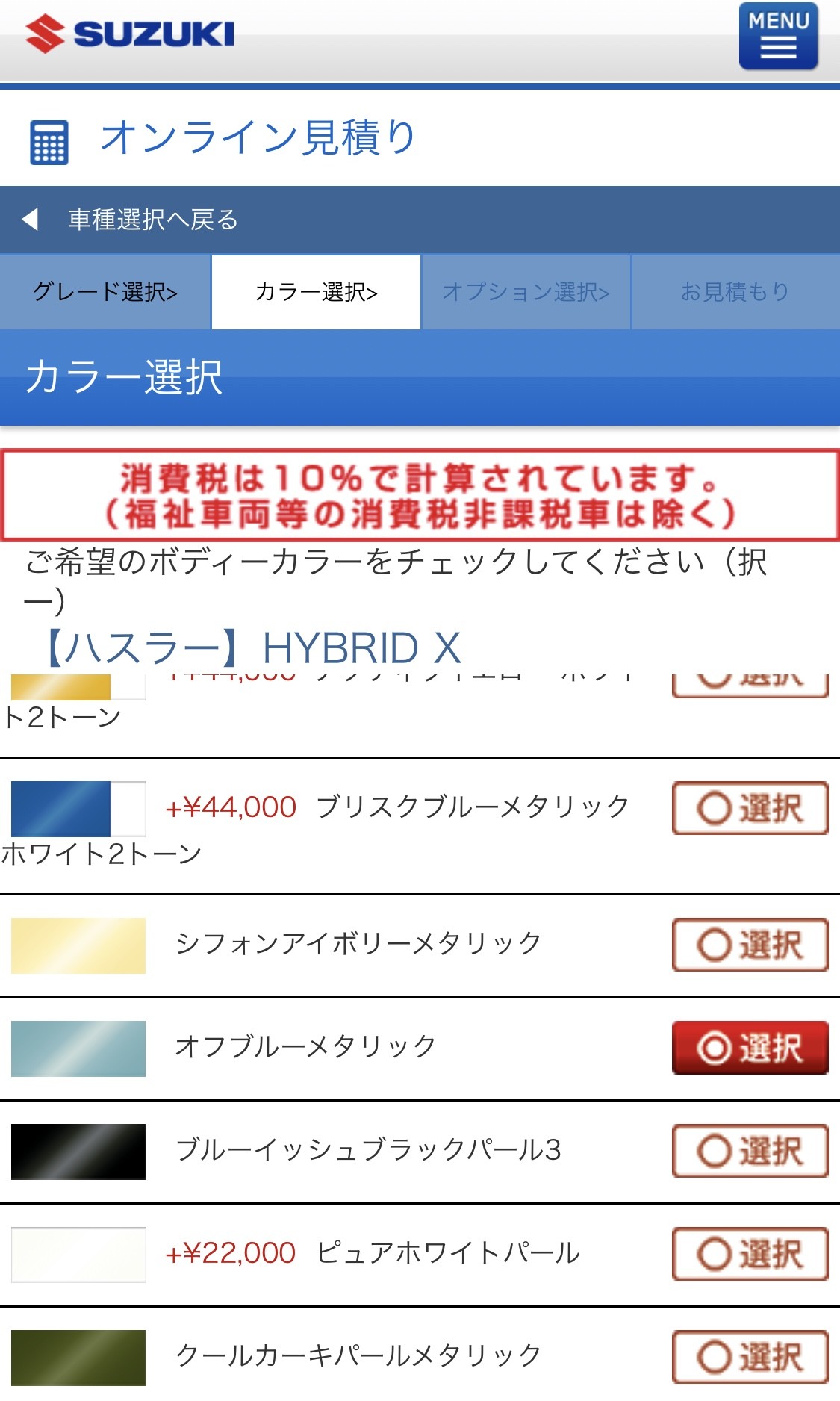Select ブリスクブルーメタリック ホワイト2トーン color
Image resolution: width=840 pixels, height=1401 pixels.
tap(750, 808)
